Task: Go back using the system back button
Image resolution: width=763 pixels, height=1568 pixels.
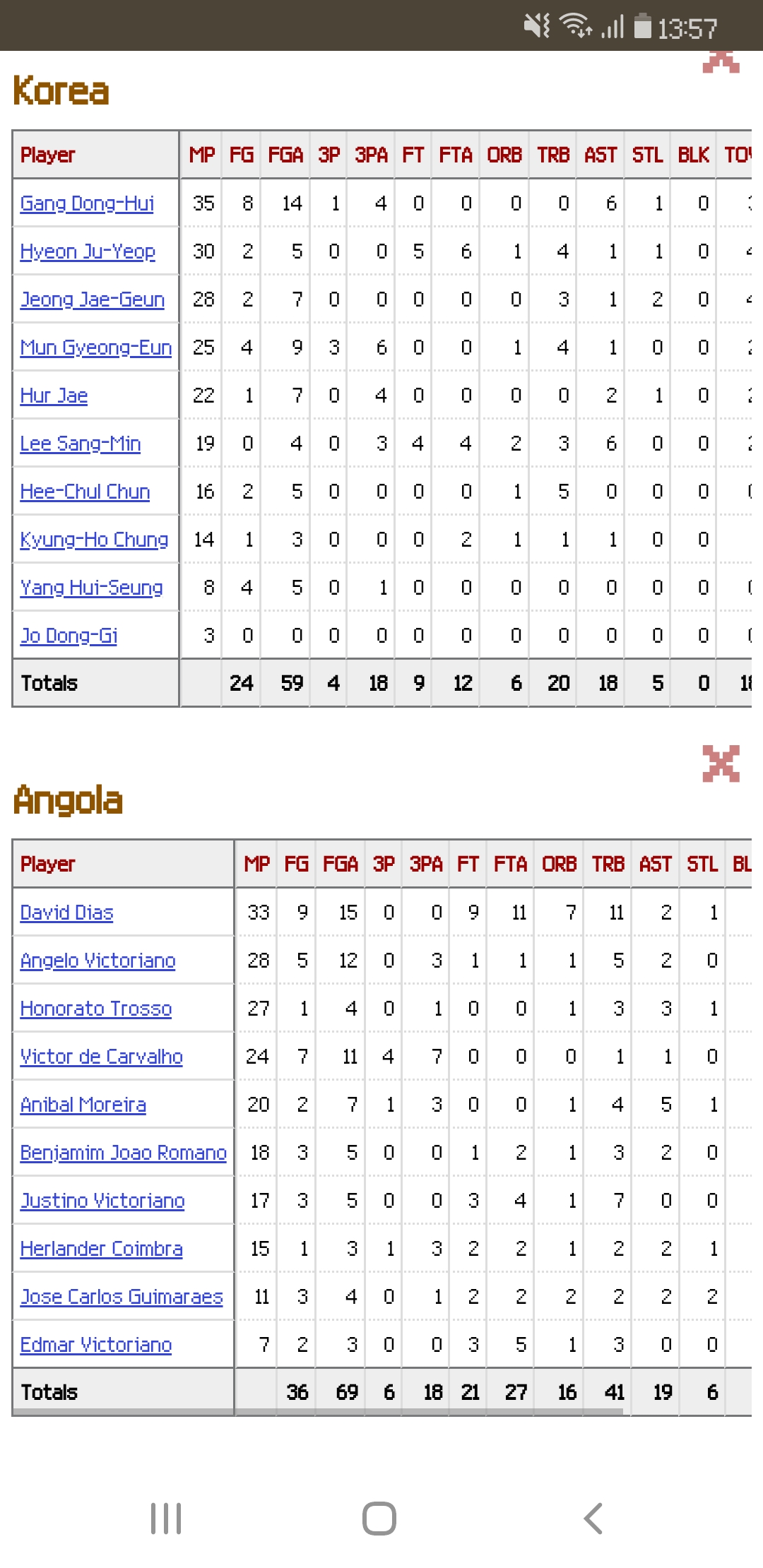Action: pos(593,1519)
